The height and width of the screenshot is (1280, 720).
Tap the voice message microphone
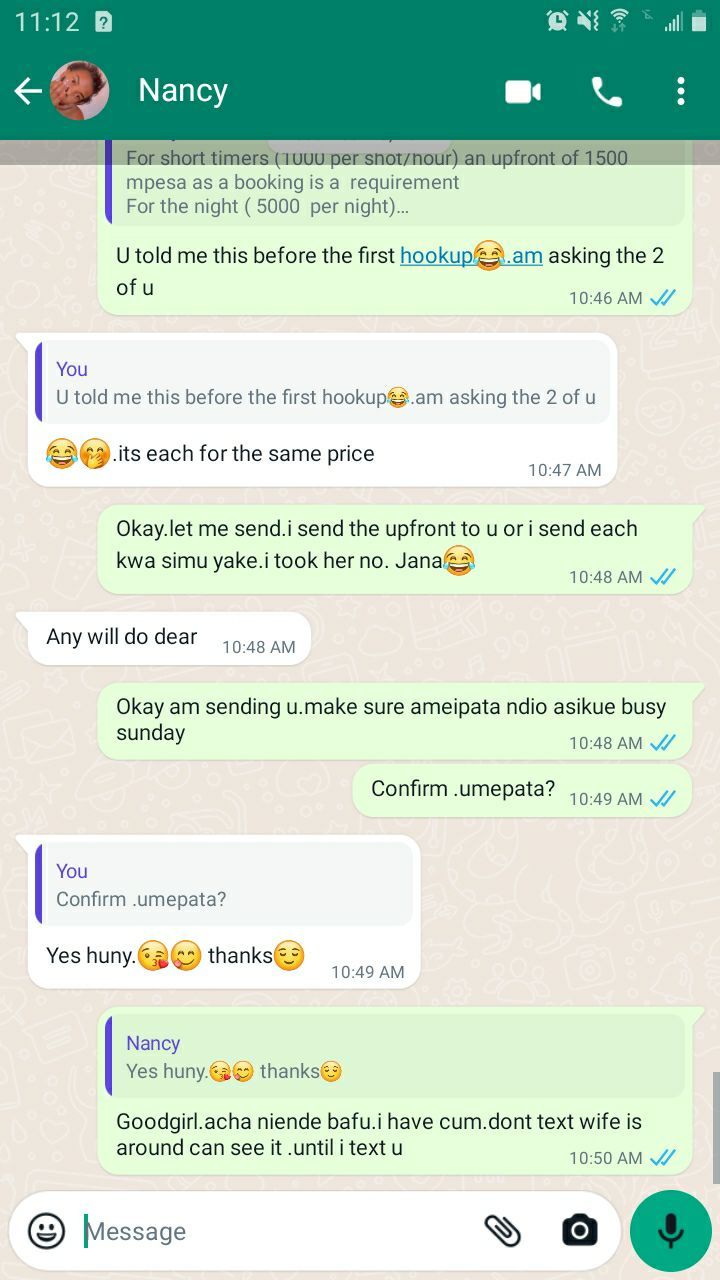tap(671, 1231)
